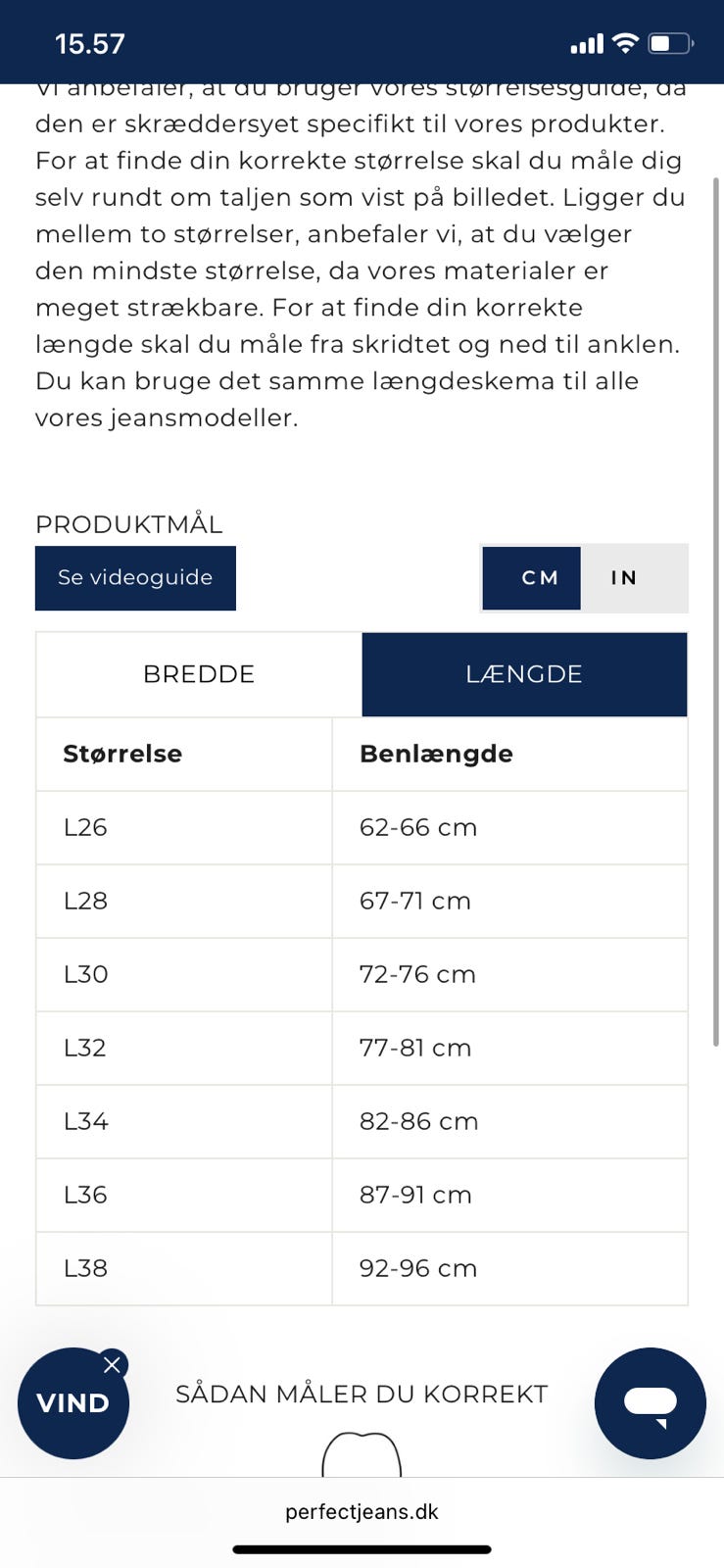The width and height of the screenshot is (724, 1568).
Task: Select the Benlængde column header
Action: point(435,754)
